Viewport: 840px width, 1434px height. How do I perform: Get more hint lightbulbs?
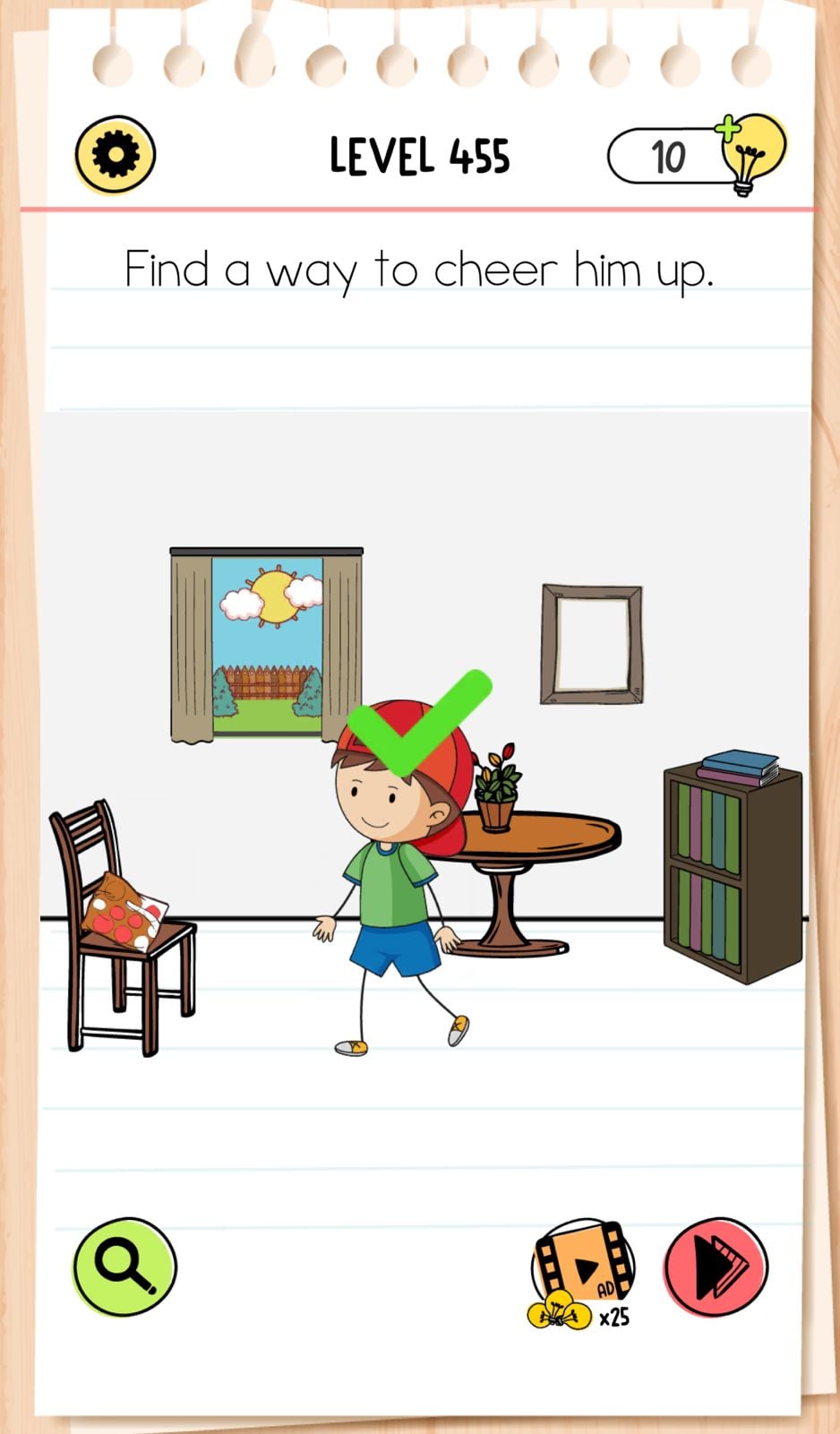pyautogui.click(x=750, y=150)
